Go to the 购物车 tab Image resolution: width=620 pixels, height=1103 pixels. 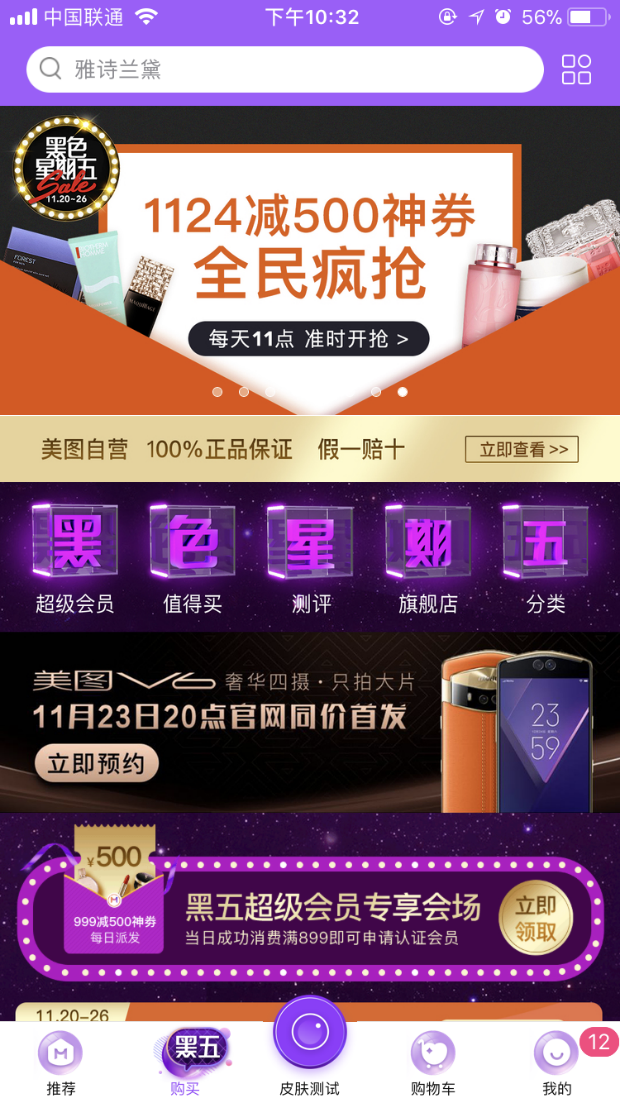click(x=433, y=1064)
